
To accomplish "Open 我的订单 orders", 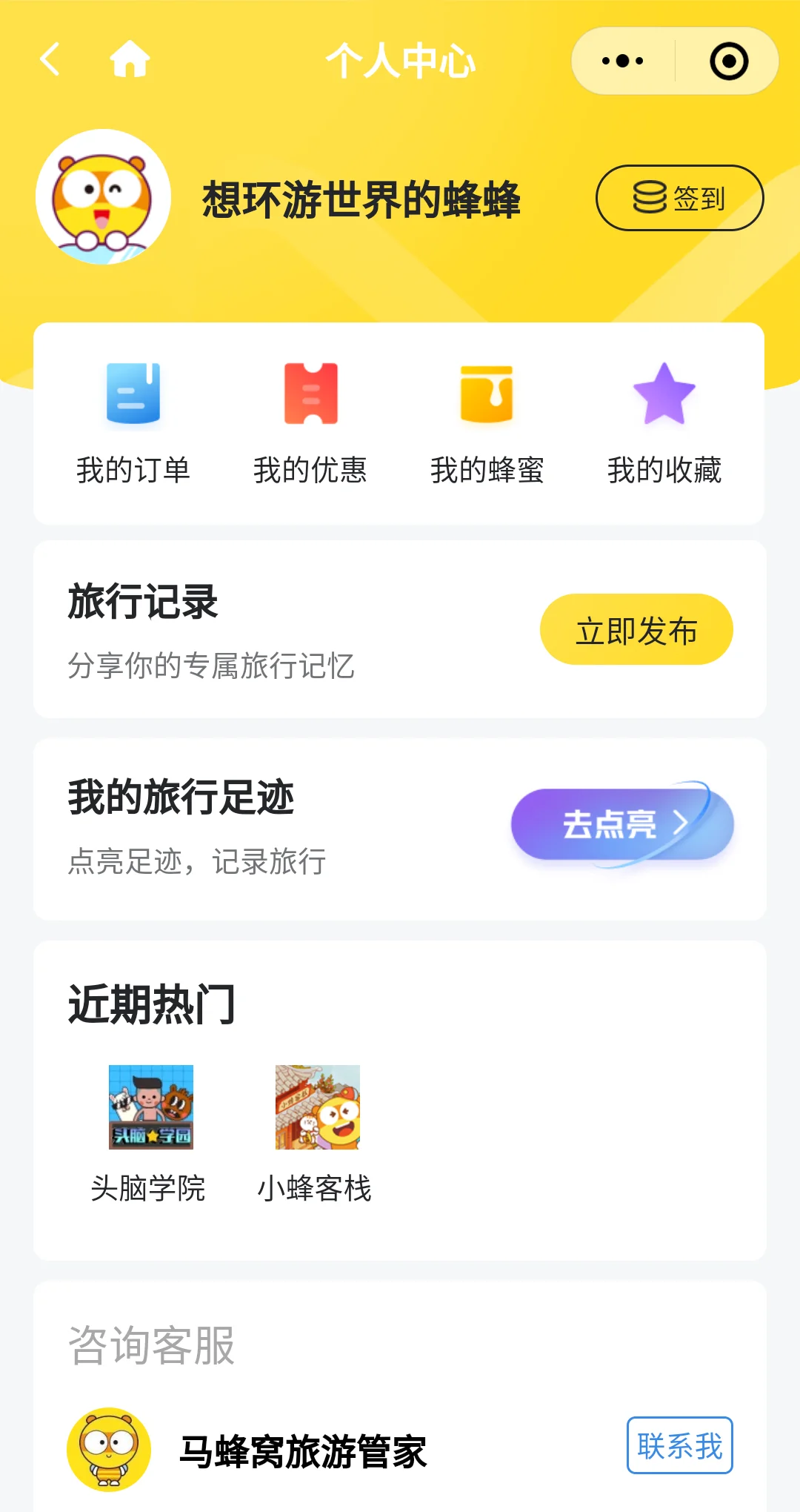I will (133, 422).
